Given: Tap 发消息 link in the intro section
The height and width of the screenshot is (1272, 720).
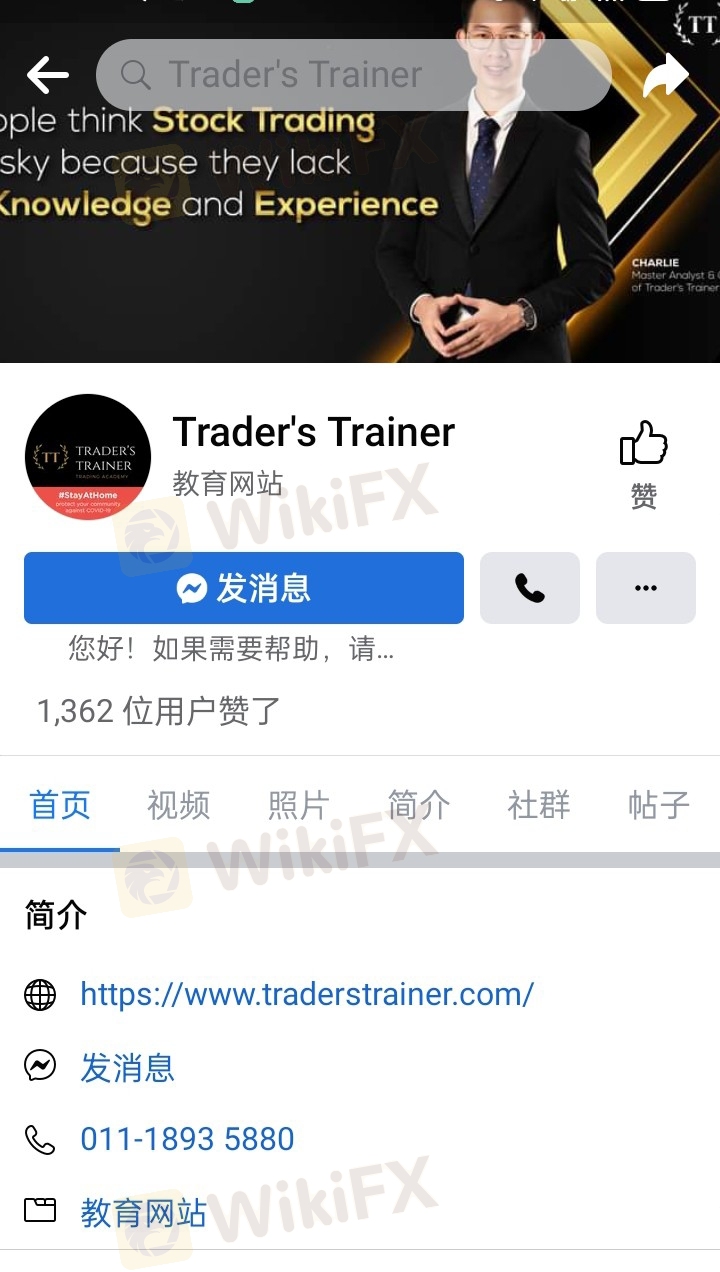Looking at the screenshot, I should point(127,1067).
